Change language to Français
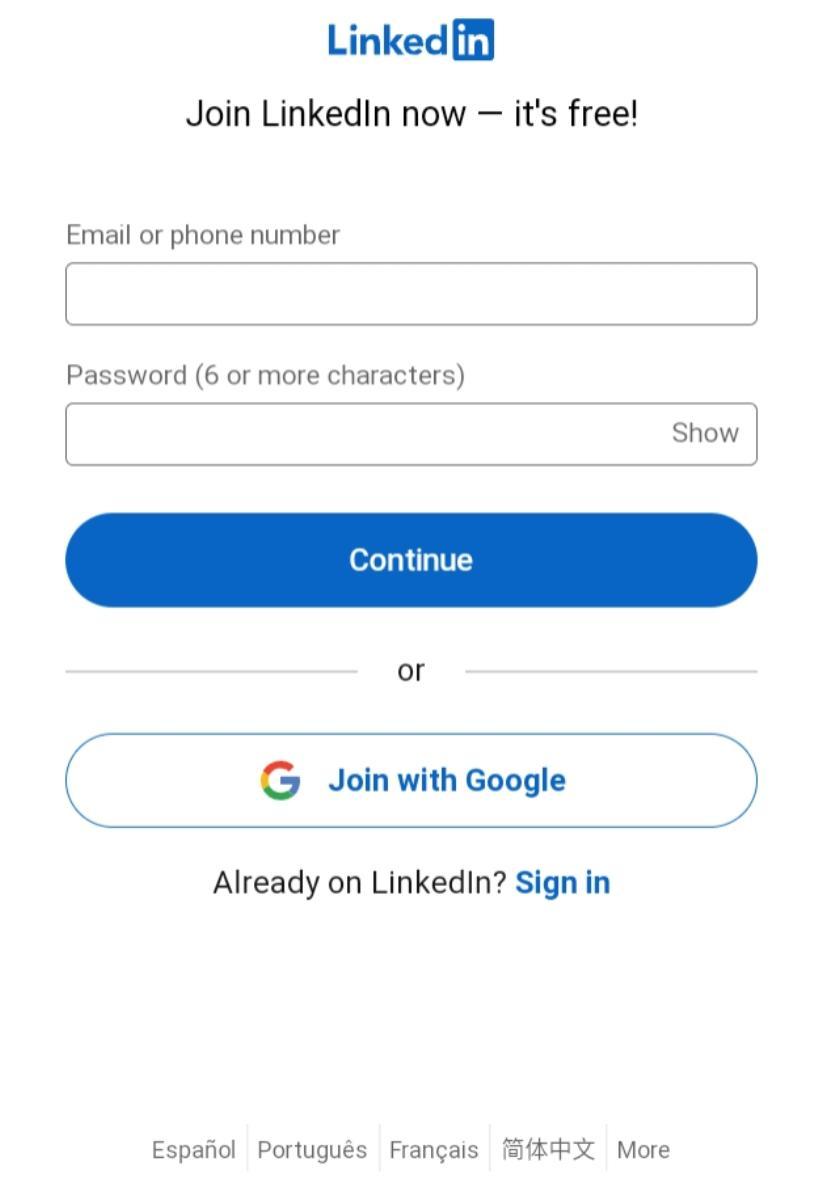Image resolution: width=823 pixels, height=1200 pixels. [x=434, y=1150]
